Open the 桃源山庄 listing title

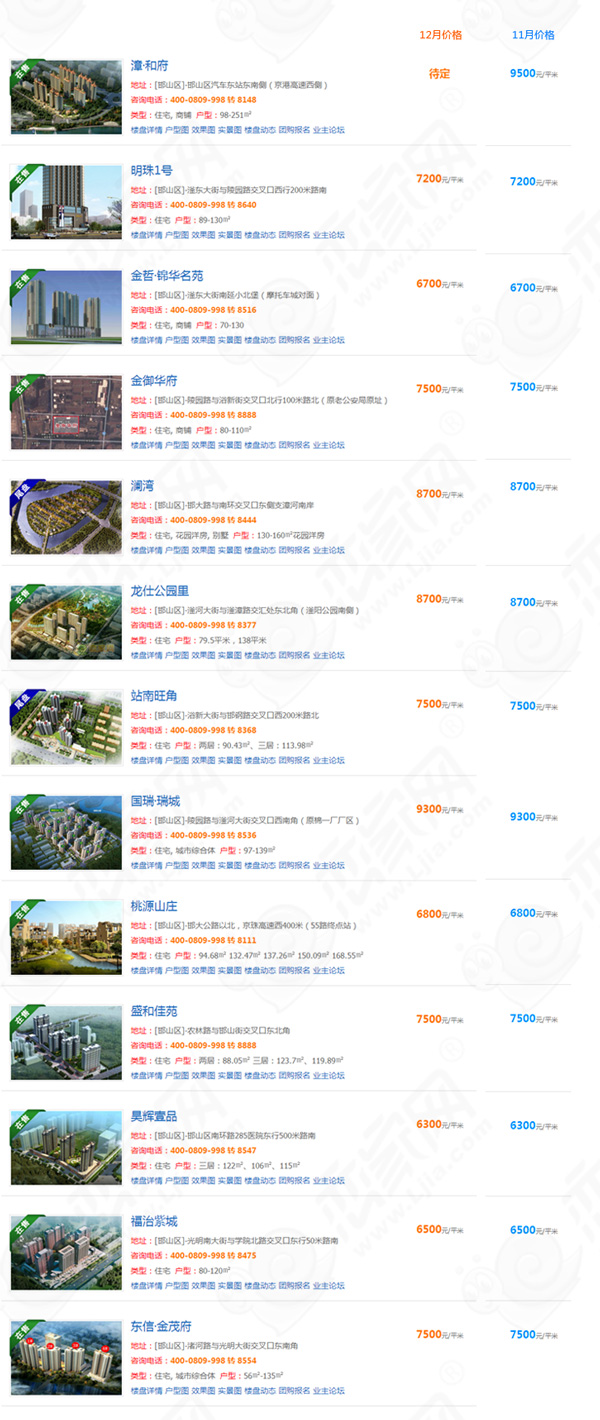pyautogui.click(x=154, y=906)
